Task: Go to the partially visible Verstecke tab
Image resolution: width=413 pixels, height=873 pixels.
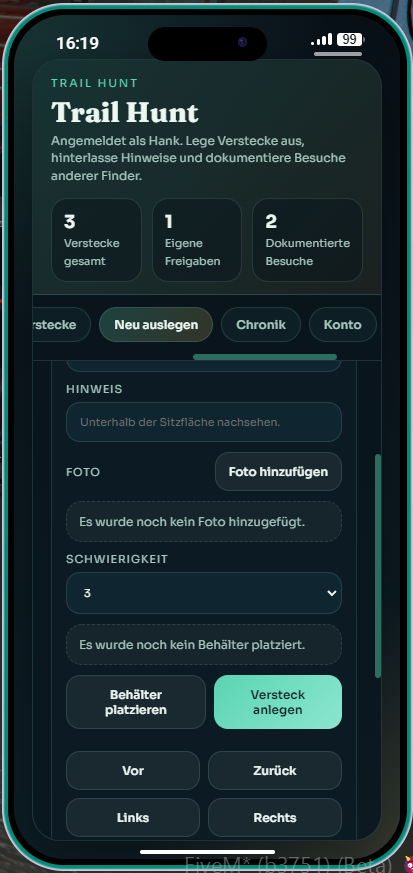Action: pyautogui.click(x=61, y=325)
